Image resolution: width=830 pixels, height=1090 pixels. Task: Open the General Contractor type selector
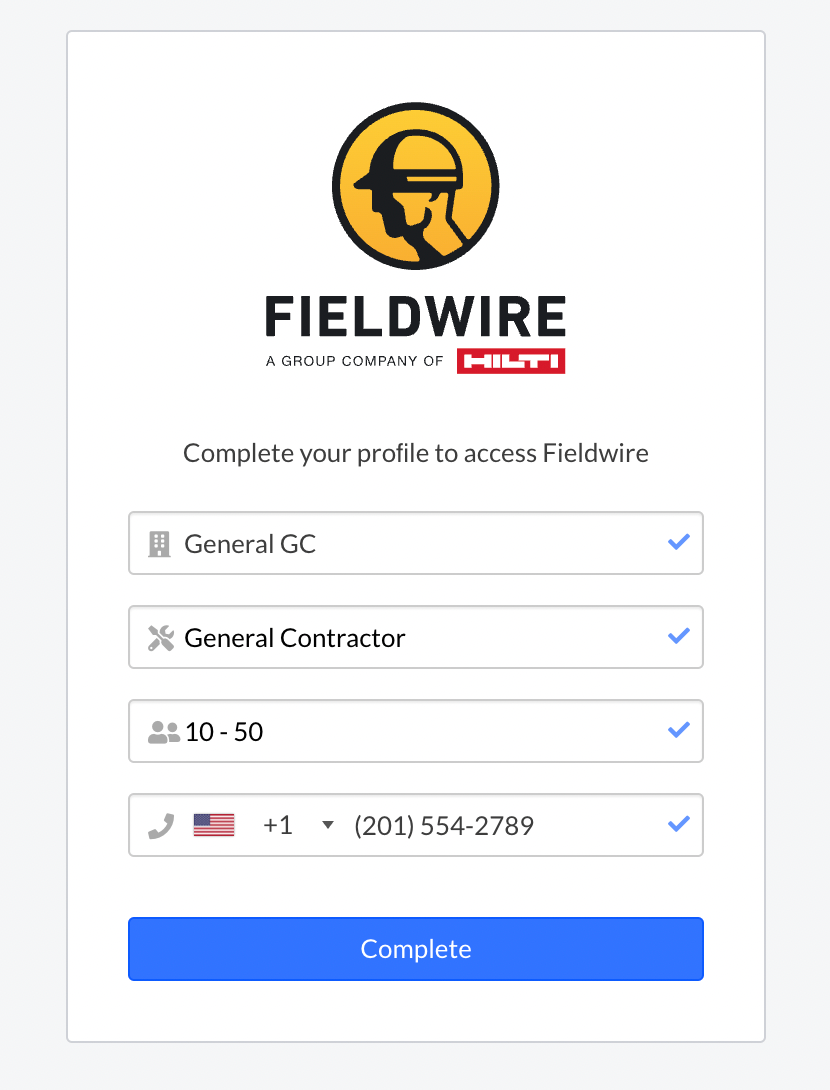pyautogui.click(x=415, y=637)
